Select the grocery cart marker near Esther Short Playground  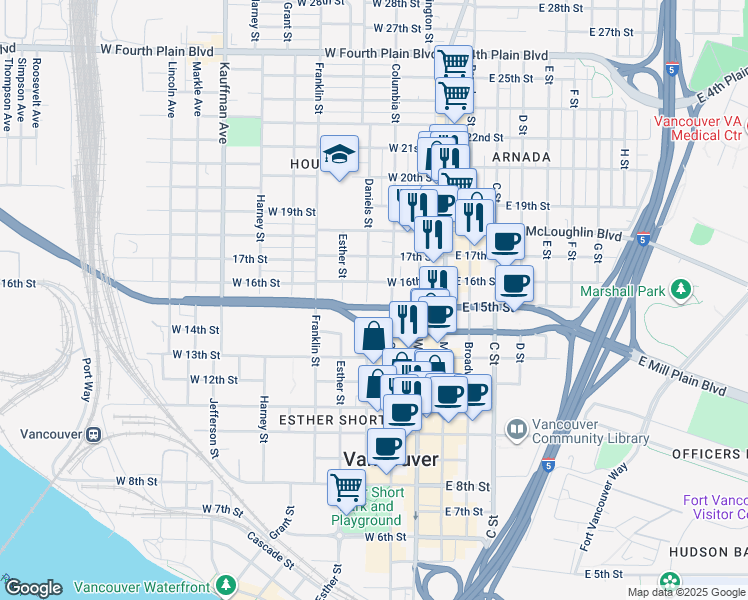click(x=347, y=489)
